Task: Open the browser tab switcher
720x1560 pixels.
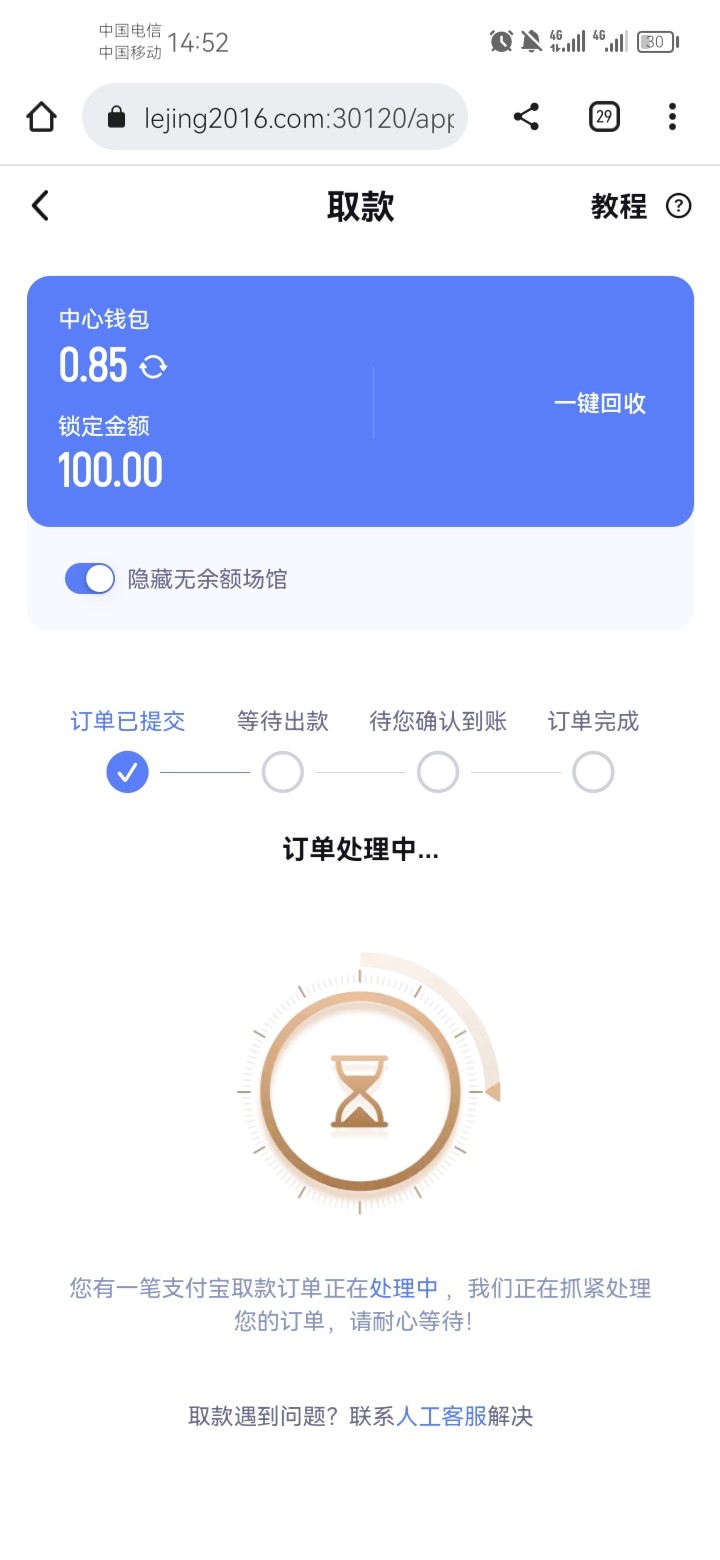Action: (x=604, y=117)
